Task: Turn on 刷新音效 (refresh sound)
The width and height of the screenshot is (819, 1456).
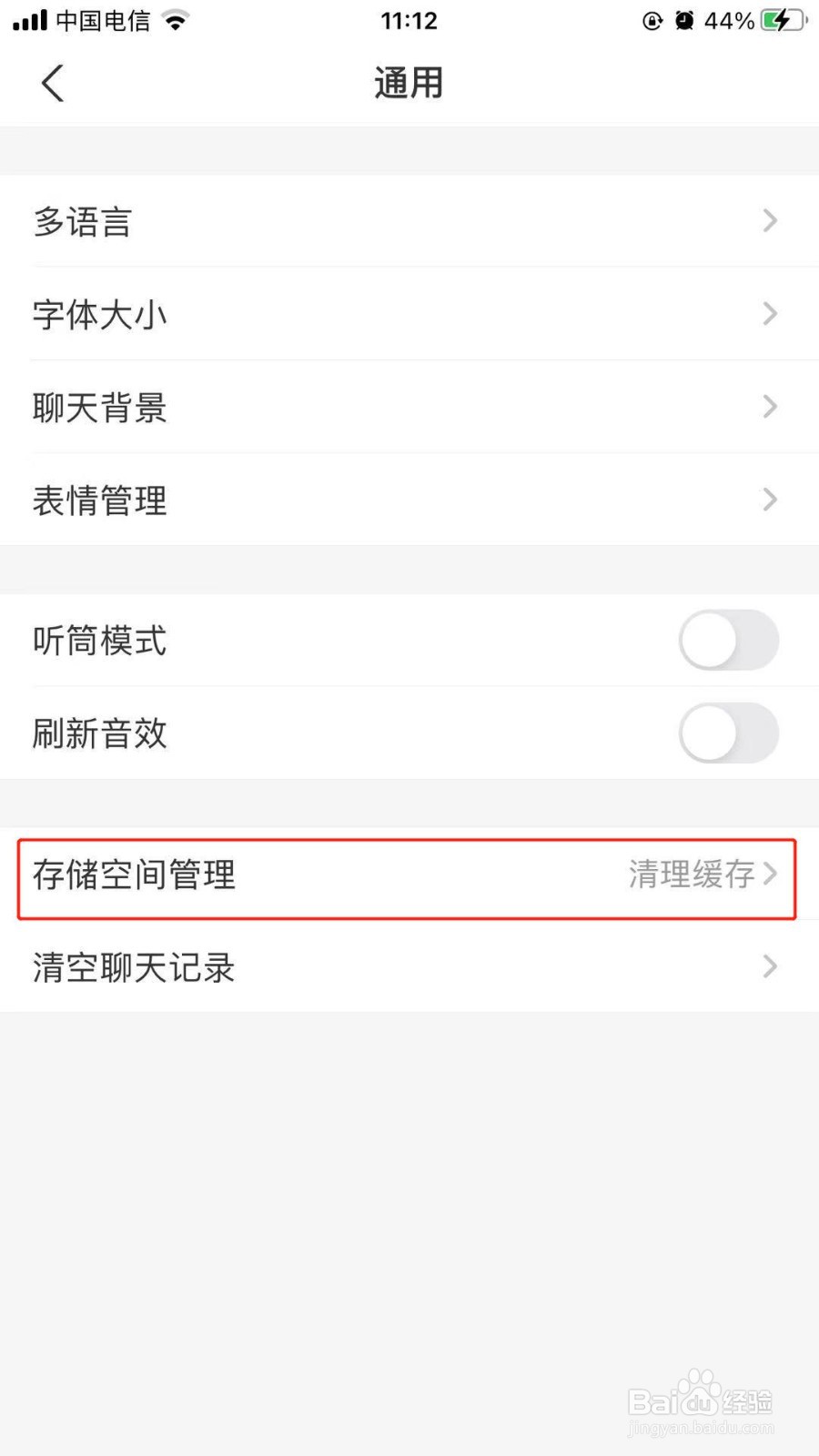Action: [x=728, y=733]
